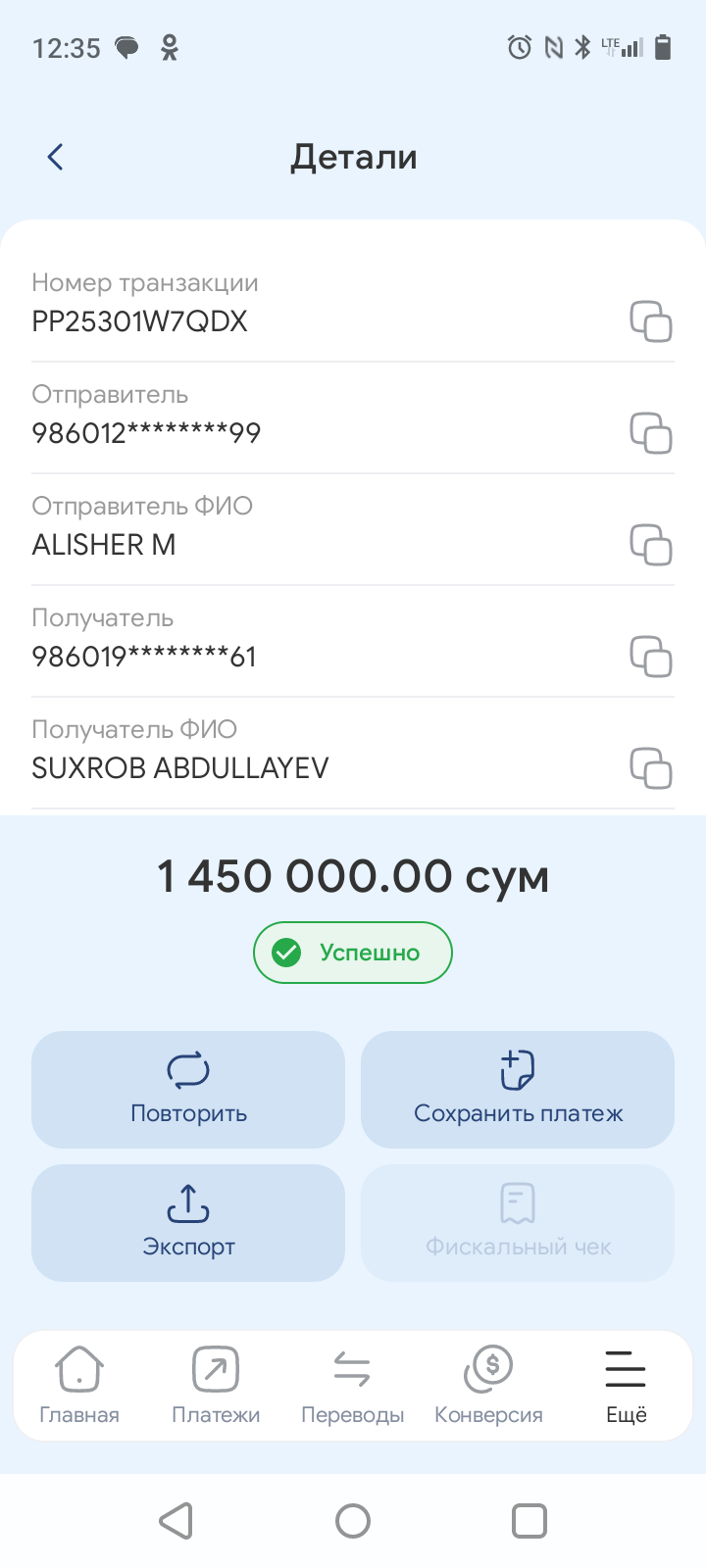
Task: Open the Ещё menu tab
Action: 626,1385
